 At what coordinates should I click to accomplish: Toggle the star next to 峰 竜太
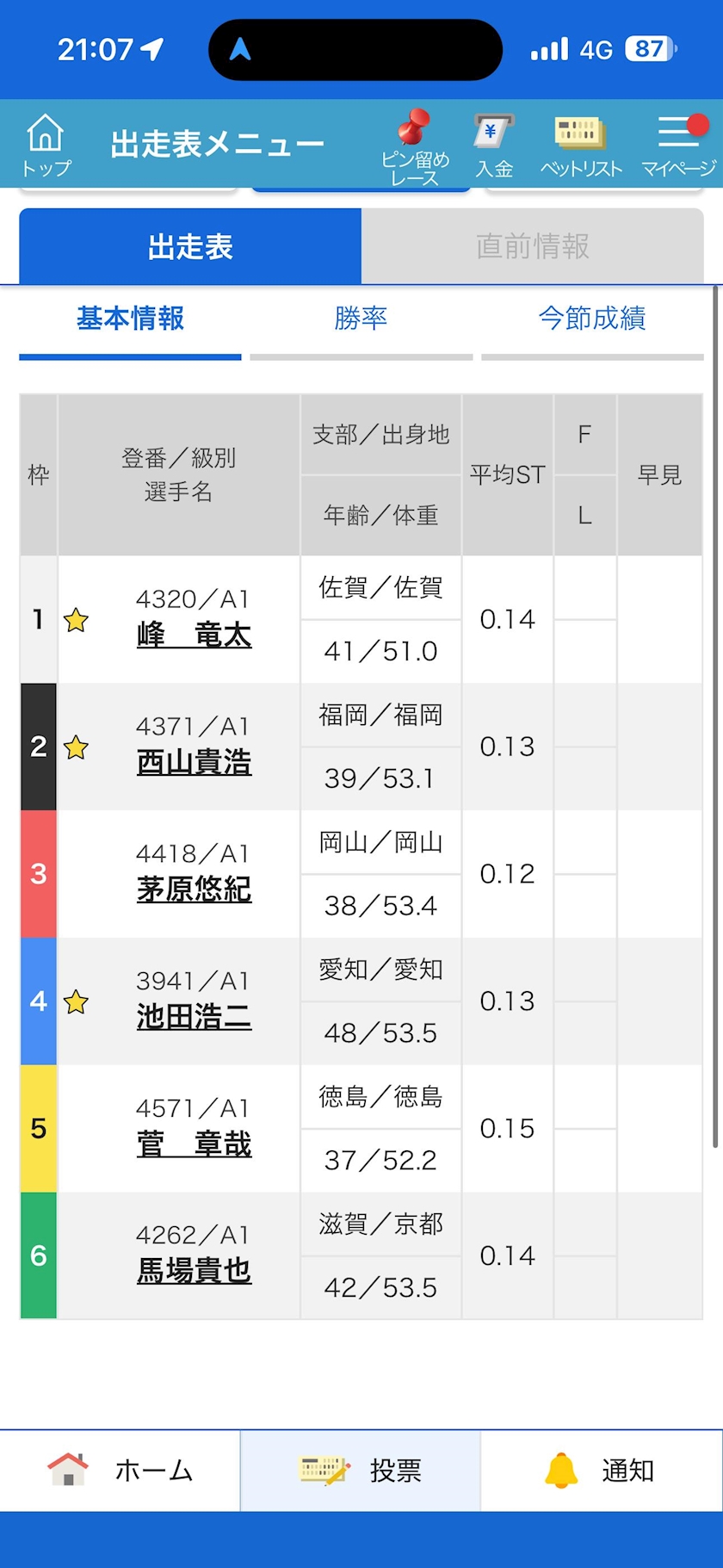pyautogui.click(x=76, y=619)
